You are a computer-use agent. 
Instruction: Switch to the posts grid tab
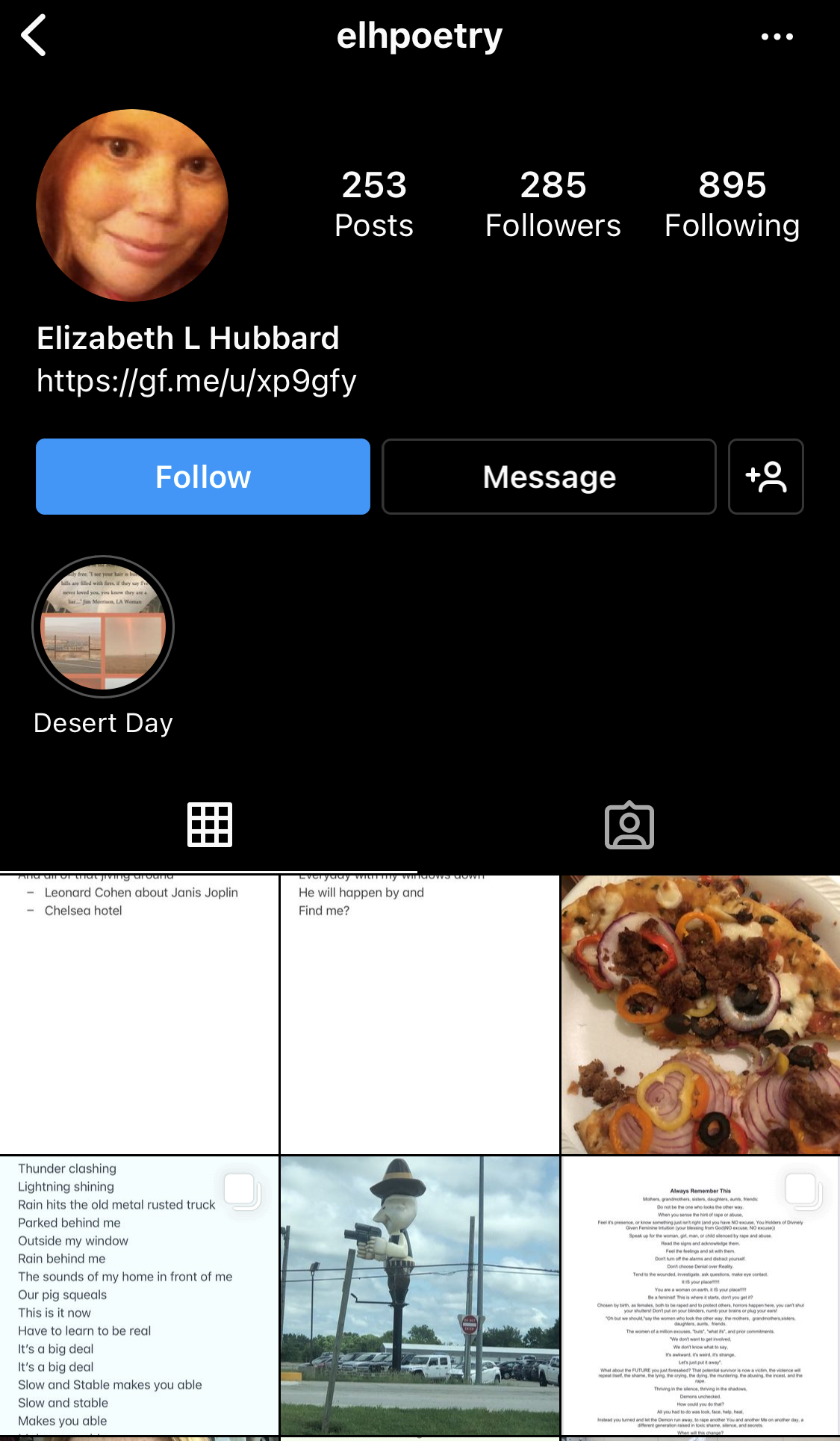coord(210,825)
